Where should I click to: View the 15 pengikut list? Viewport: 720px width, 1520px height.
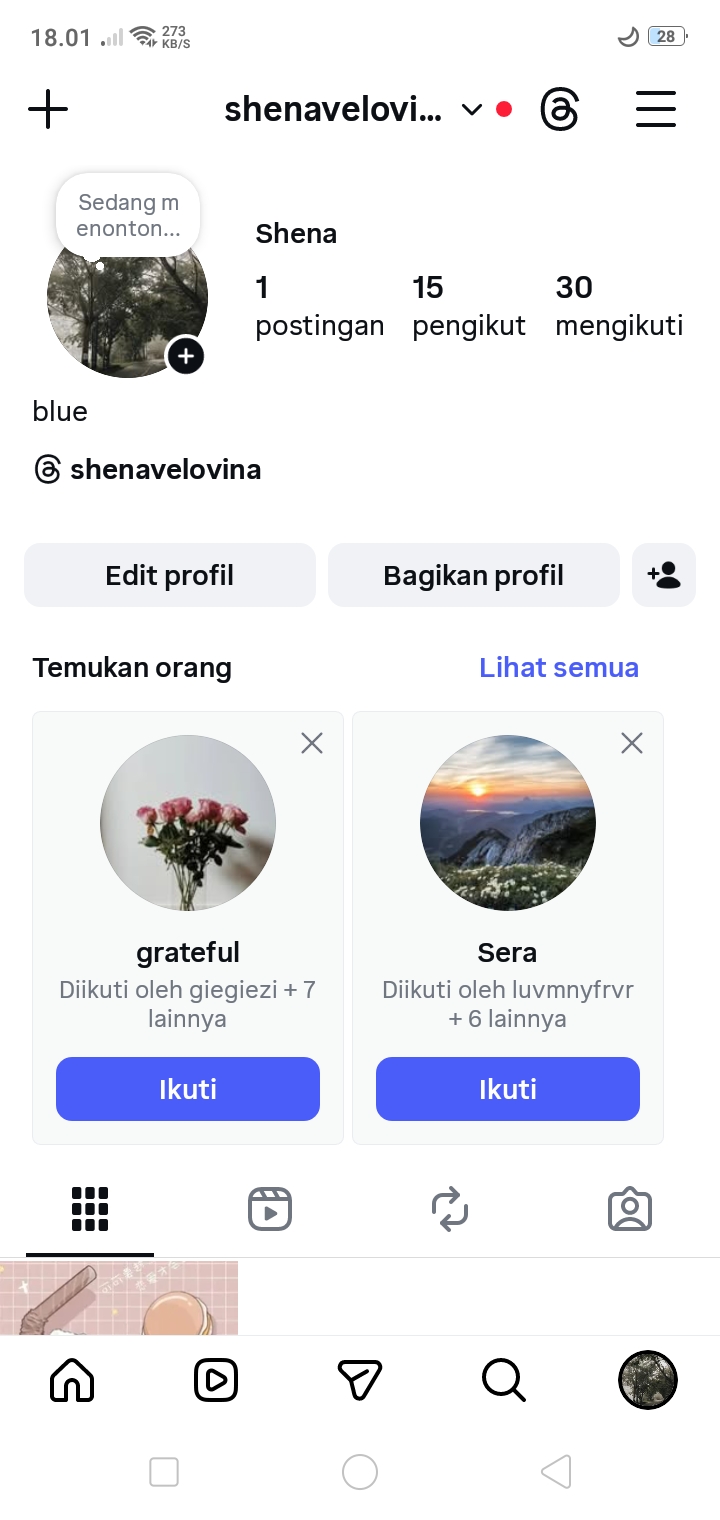[x=469, y=306]
